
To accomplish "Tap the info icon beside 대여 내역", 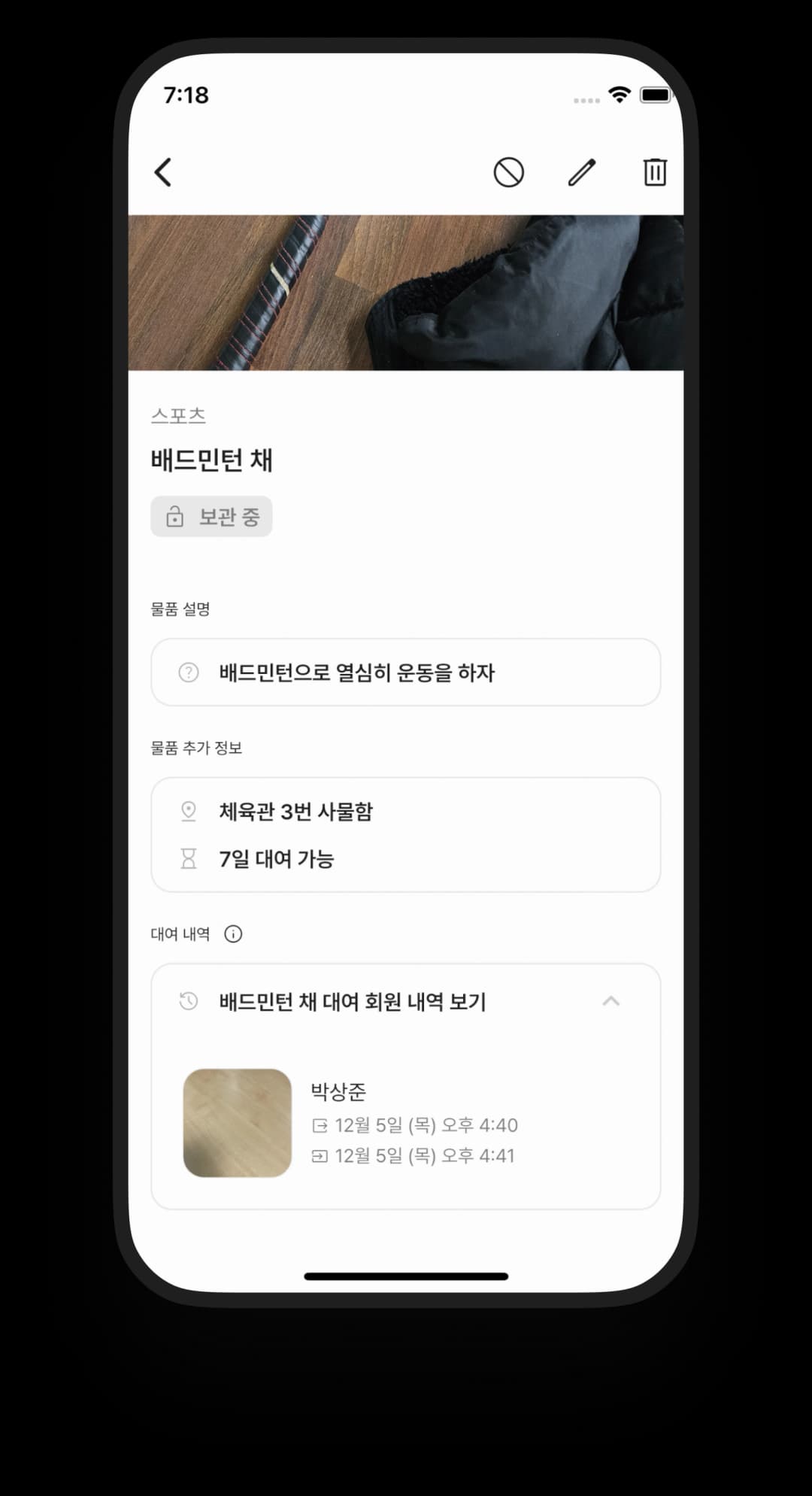I will pyautogui.click(x=233, y=934).
